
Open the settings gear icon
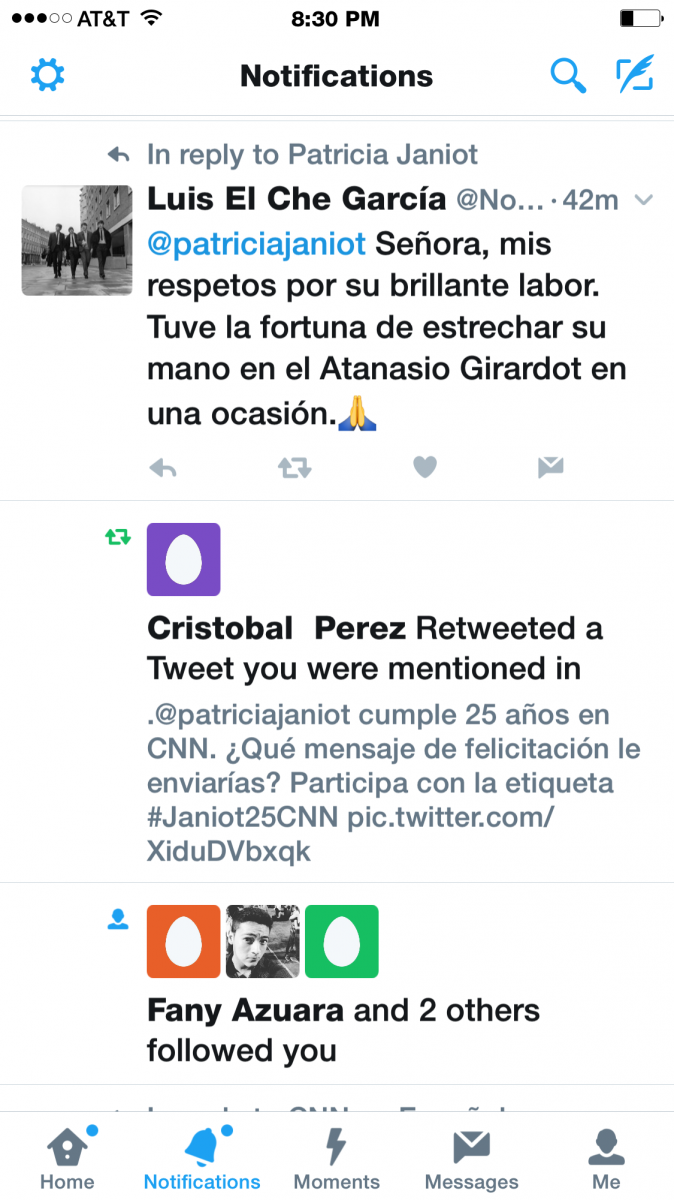(x=47, y=75)
